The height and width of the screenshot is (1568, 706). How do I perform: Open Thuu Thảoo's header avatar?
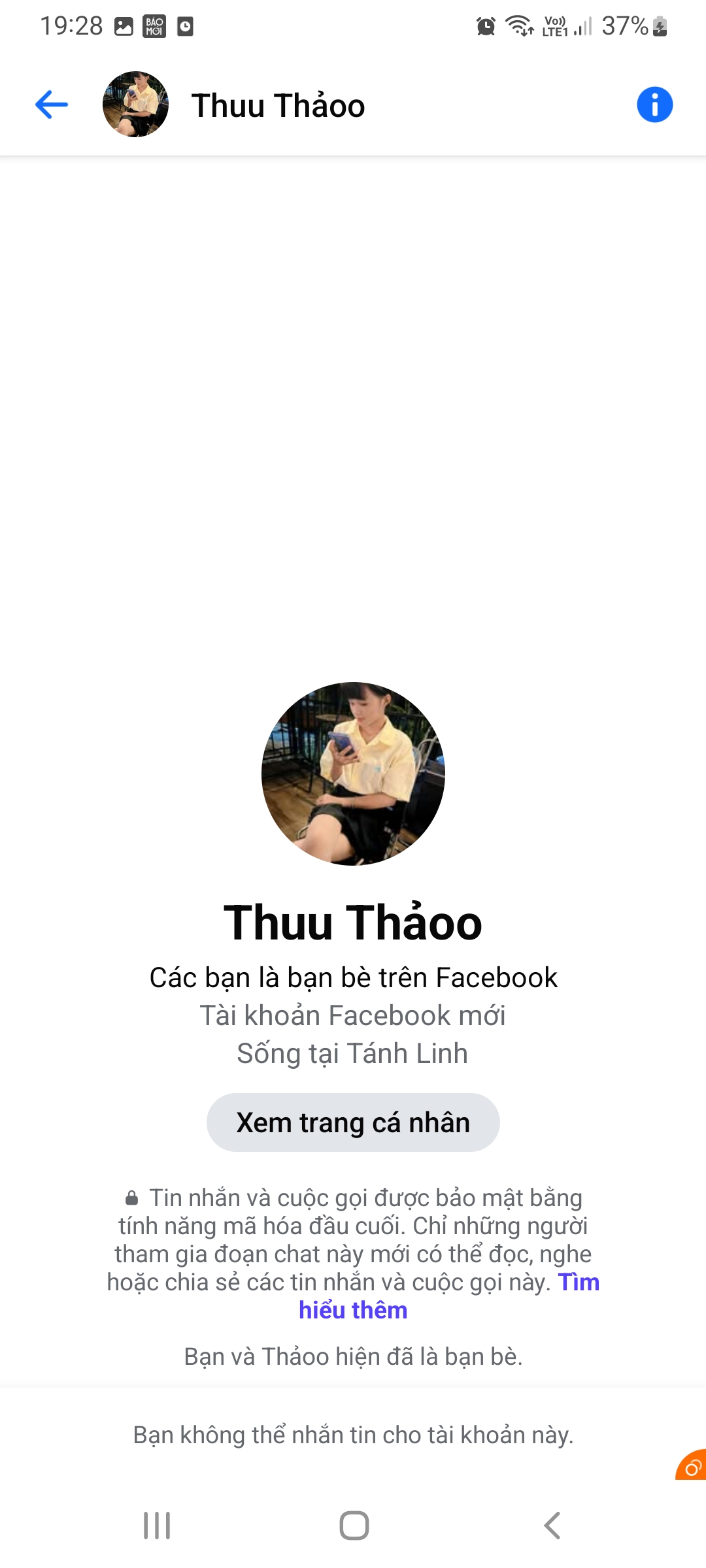pyautogui.click(x=135, y=105)
